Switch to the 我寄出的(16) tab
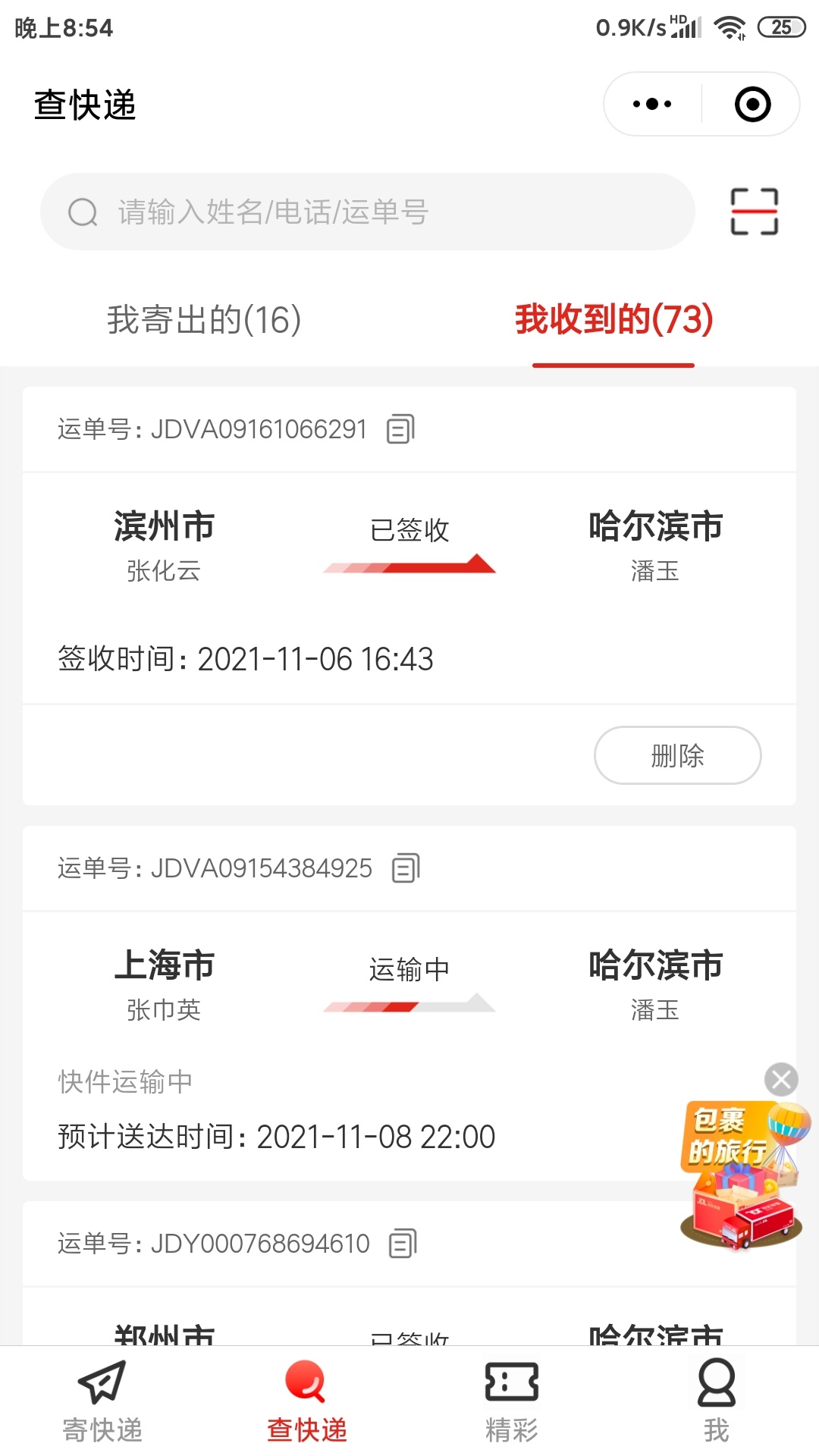 point(204,319)
